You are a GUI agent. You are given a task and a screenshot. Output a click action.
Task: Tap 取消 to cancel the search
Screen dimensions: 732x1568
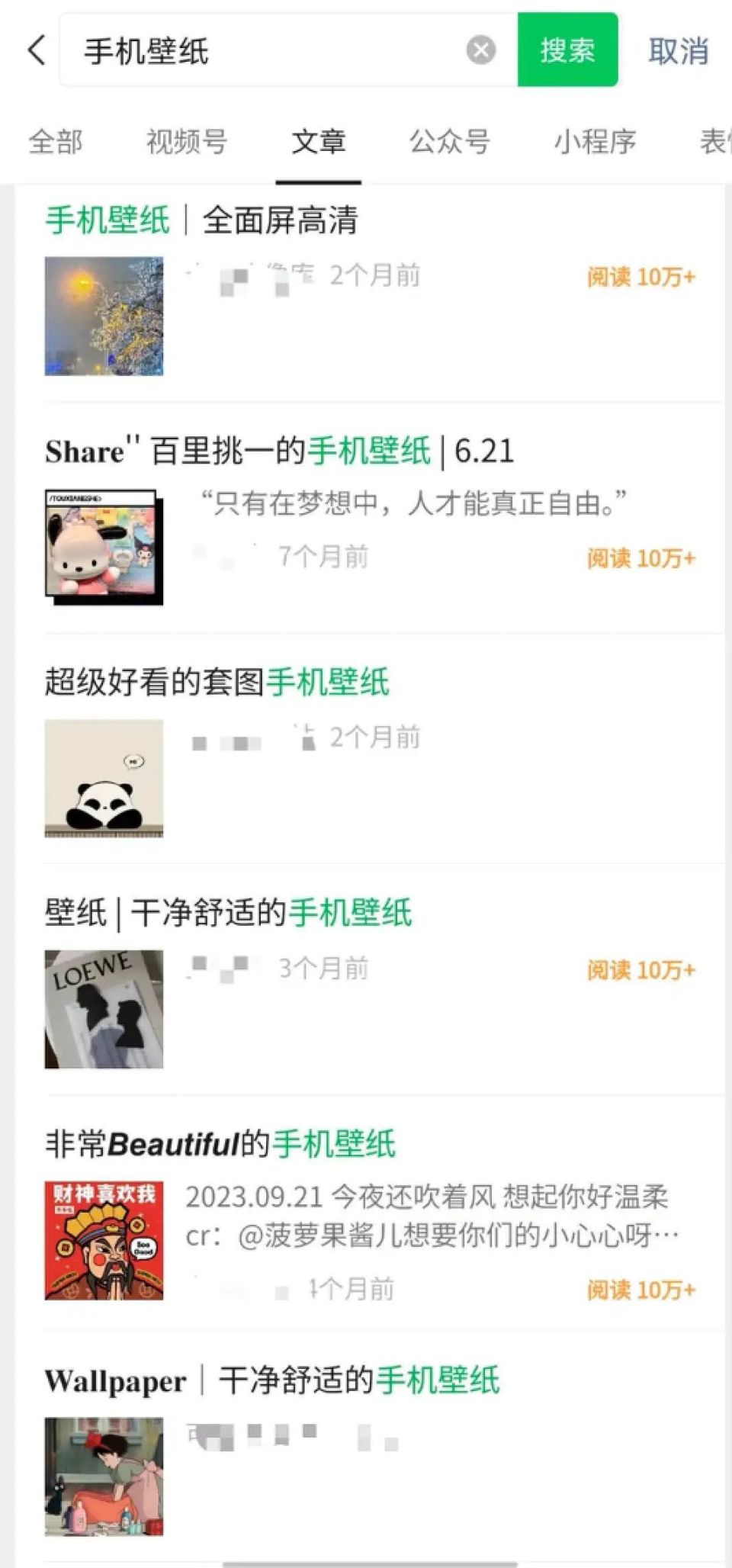(x=678, y=51)
